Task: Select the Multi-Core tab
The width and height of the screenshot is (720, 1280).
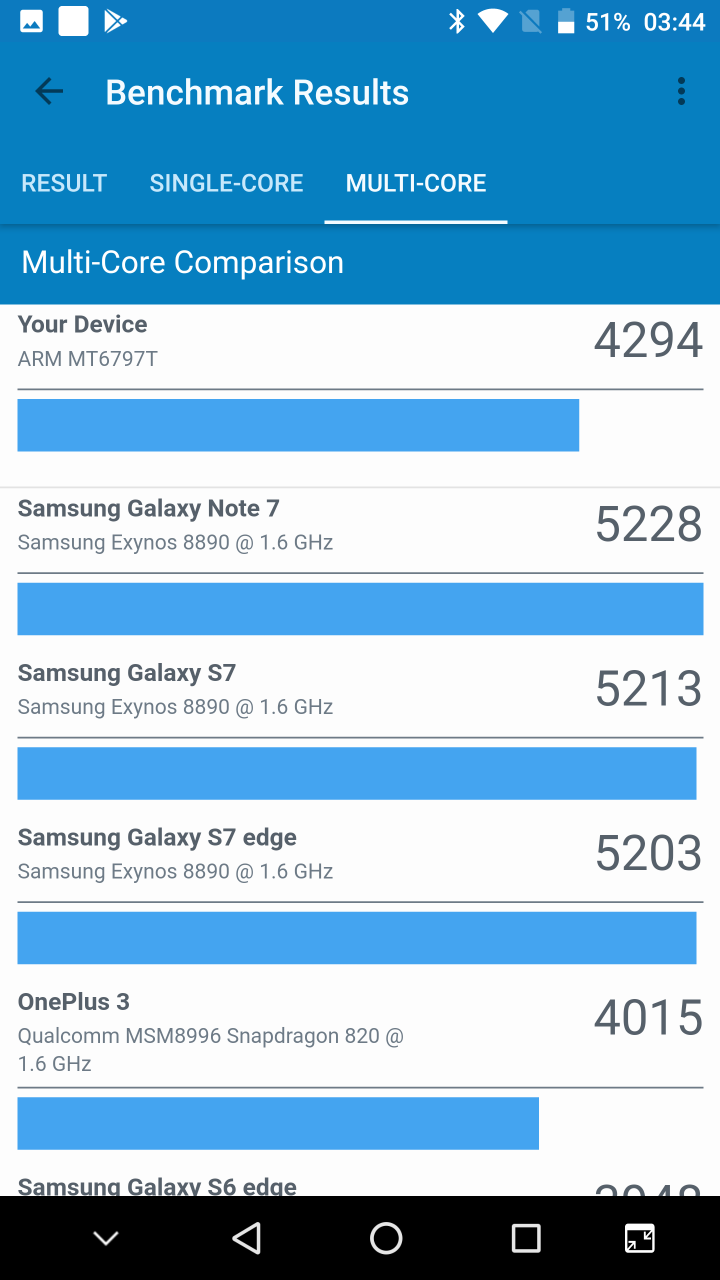Action: [x=416, y=183]
